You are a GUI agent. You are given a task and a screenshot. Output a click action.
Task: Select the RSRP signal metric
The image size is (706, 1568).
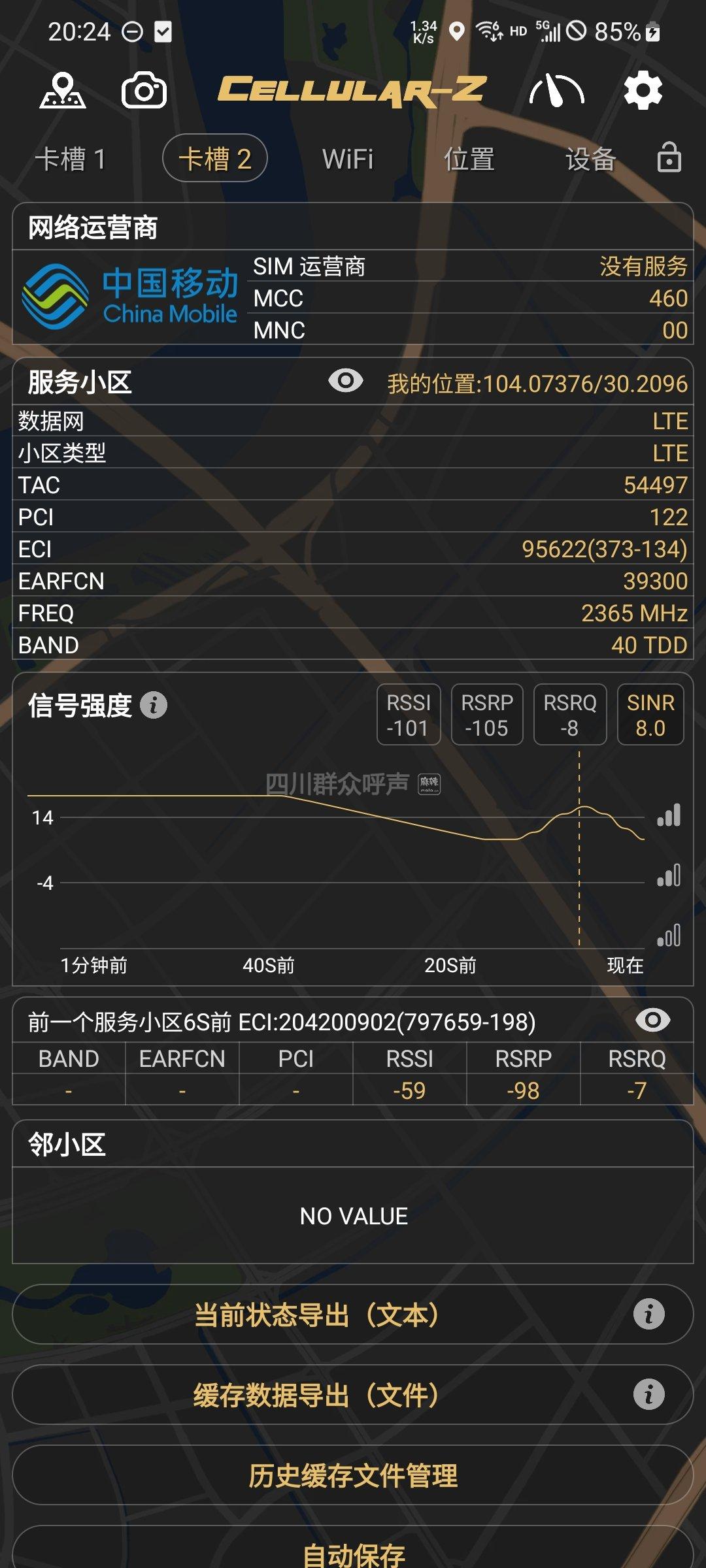point(487,715)
